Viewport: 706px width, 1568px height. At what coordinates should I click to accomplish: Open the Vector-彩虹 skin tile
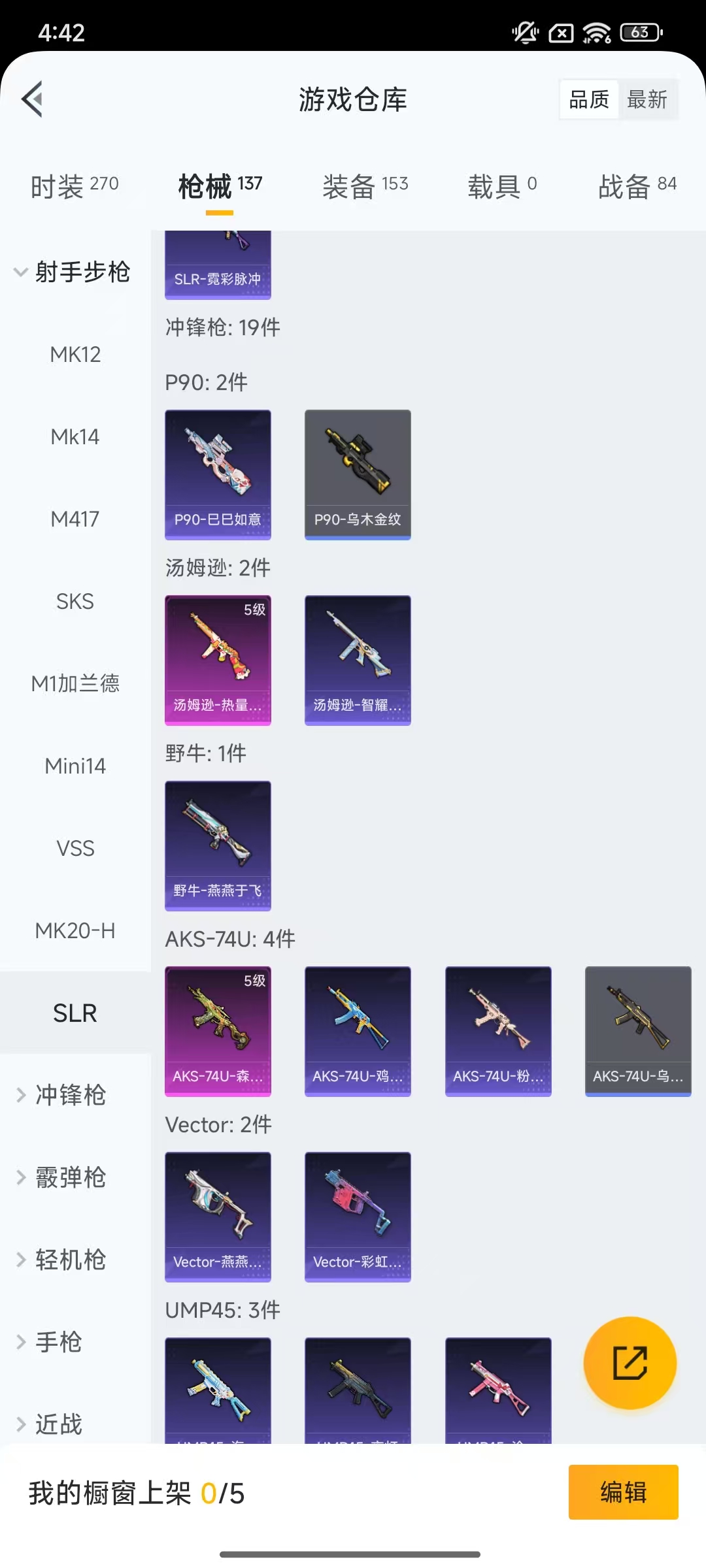358,1217
